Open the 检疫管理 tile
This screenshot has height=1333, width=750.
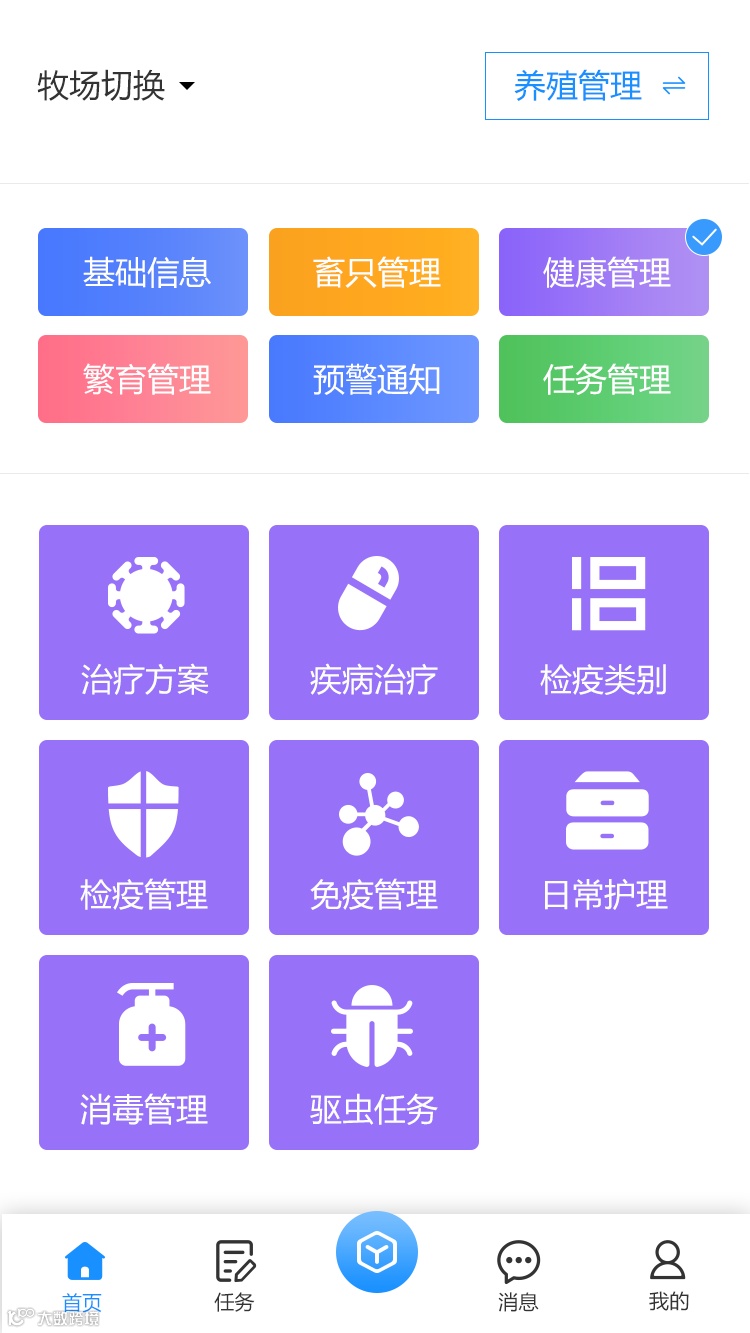144,837
